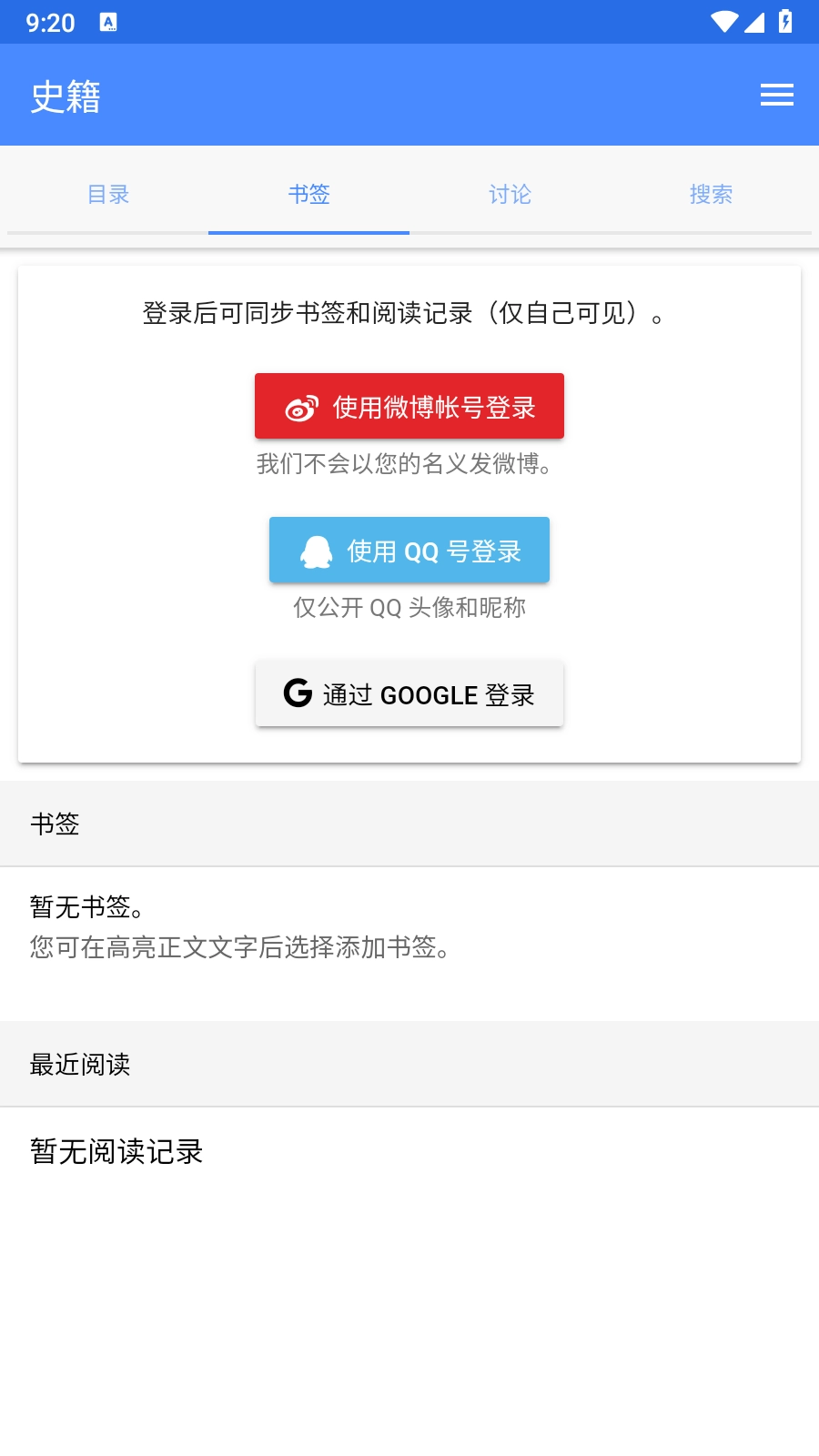
Task: Tap the 史籍 app title
Action: tap(66, 95)
